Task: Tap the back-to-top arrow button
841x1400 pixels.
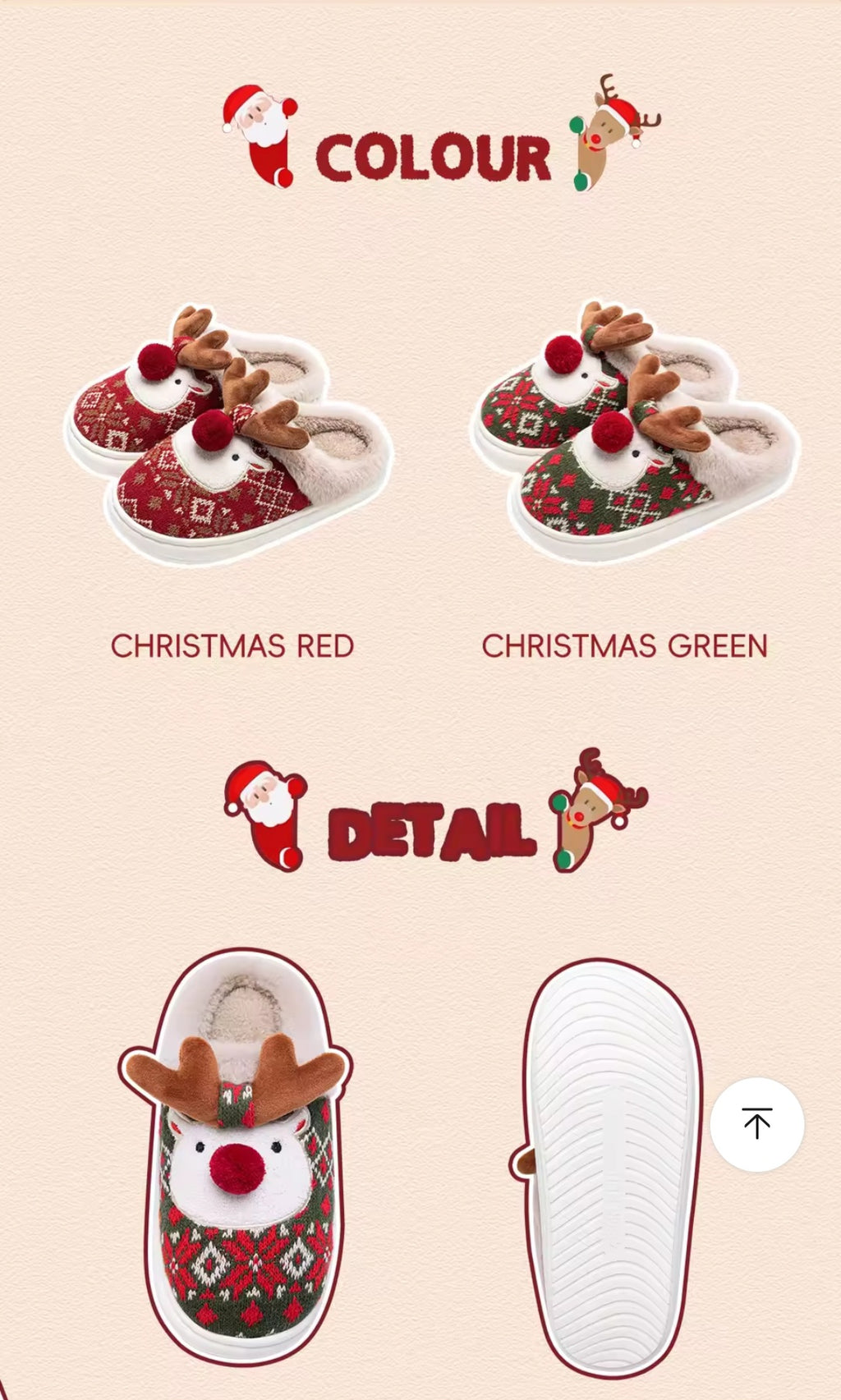Action: [756, 1123]
